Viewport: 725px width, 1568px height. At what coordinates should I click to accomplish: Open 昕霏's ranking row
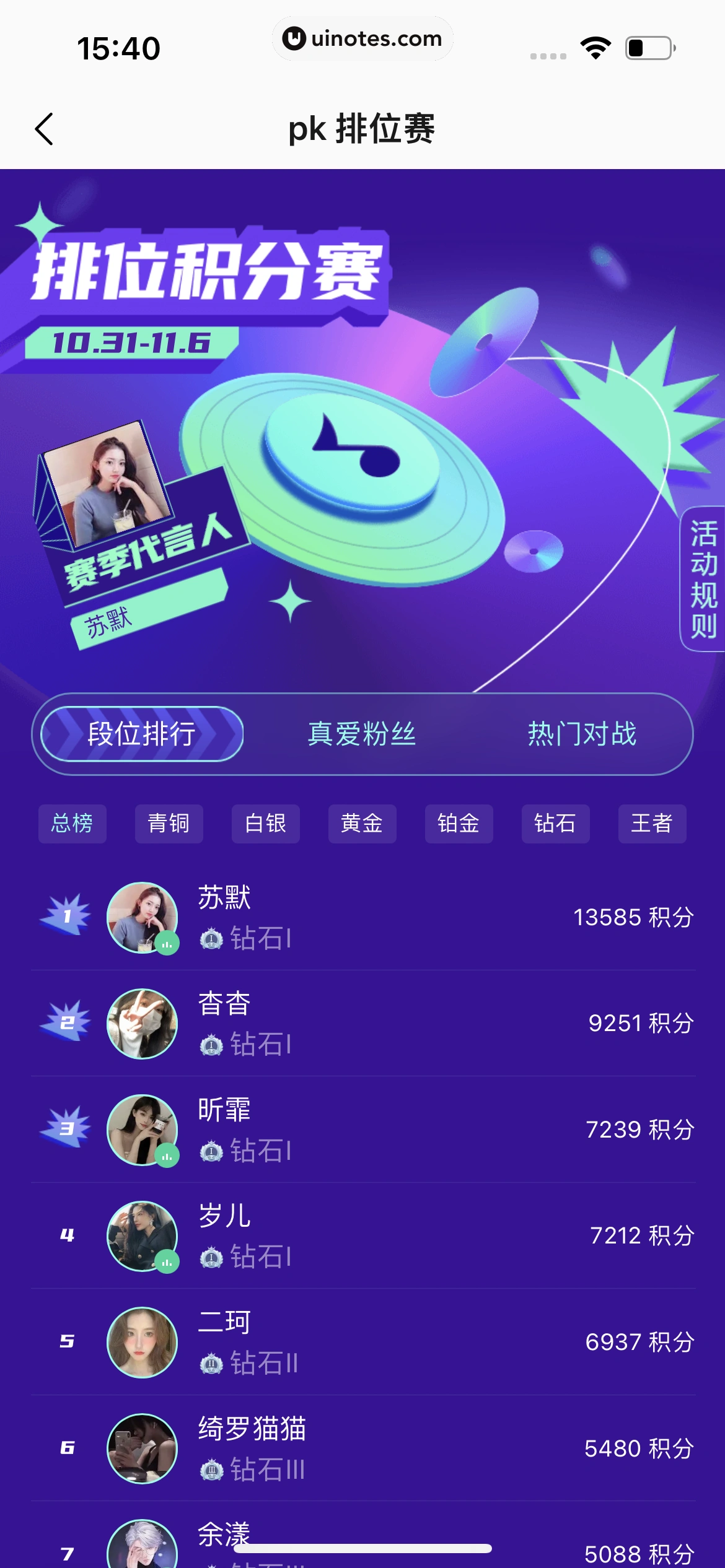click(x=362, y=1130)
